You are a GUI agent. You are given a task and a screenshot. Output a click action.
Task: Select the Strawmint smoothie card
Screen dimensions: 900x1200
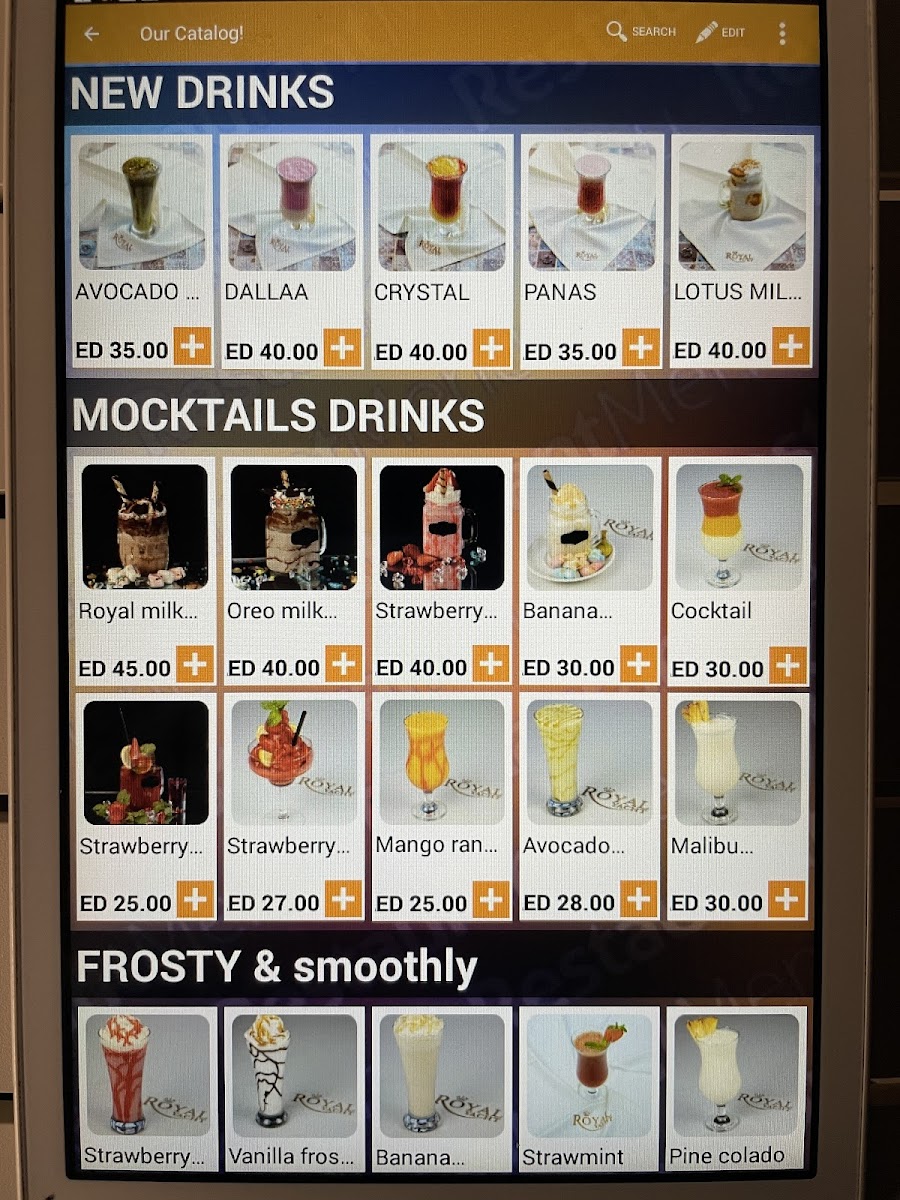(x=590, y=1090)
